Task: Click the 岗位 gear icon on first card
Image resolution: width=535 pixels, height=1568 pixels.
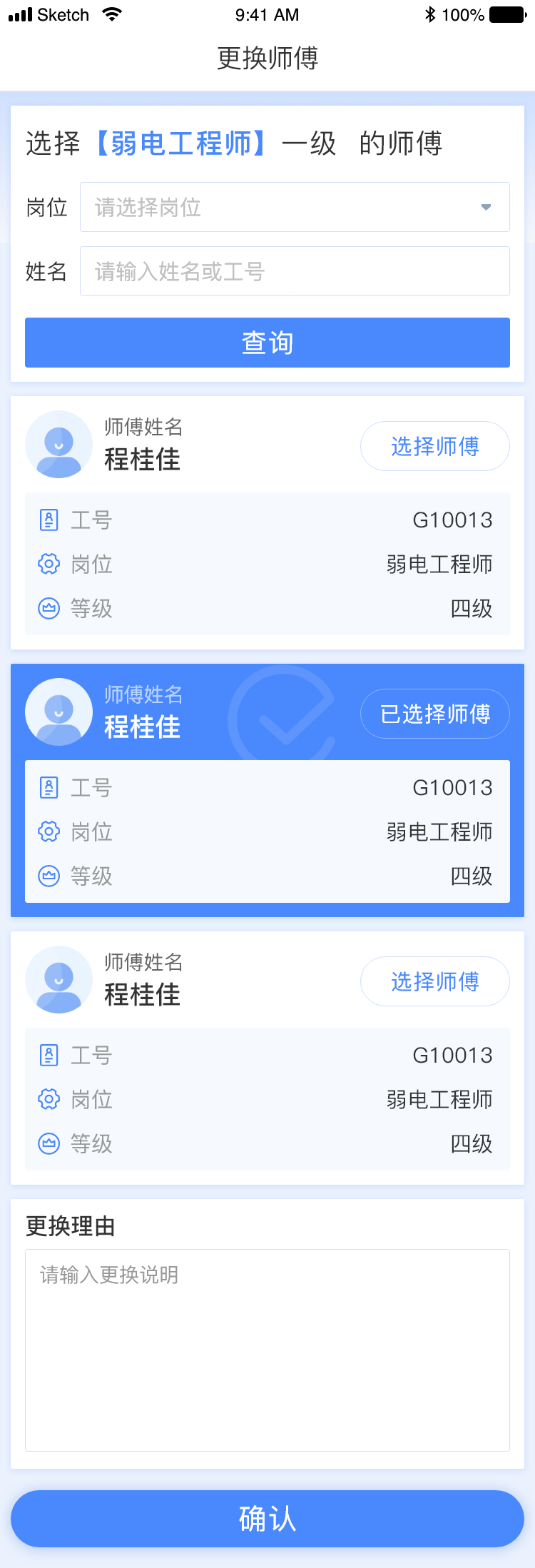Action: pyautogui.click(x=49, y=564)
